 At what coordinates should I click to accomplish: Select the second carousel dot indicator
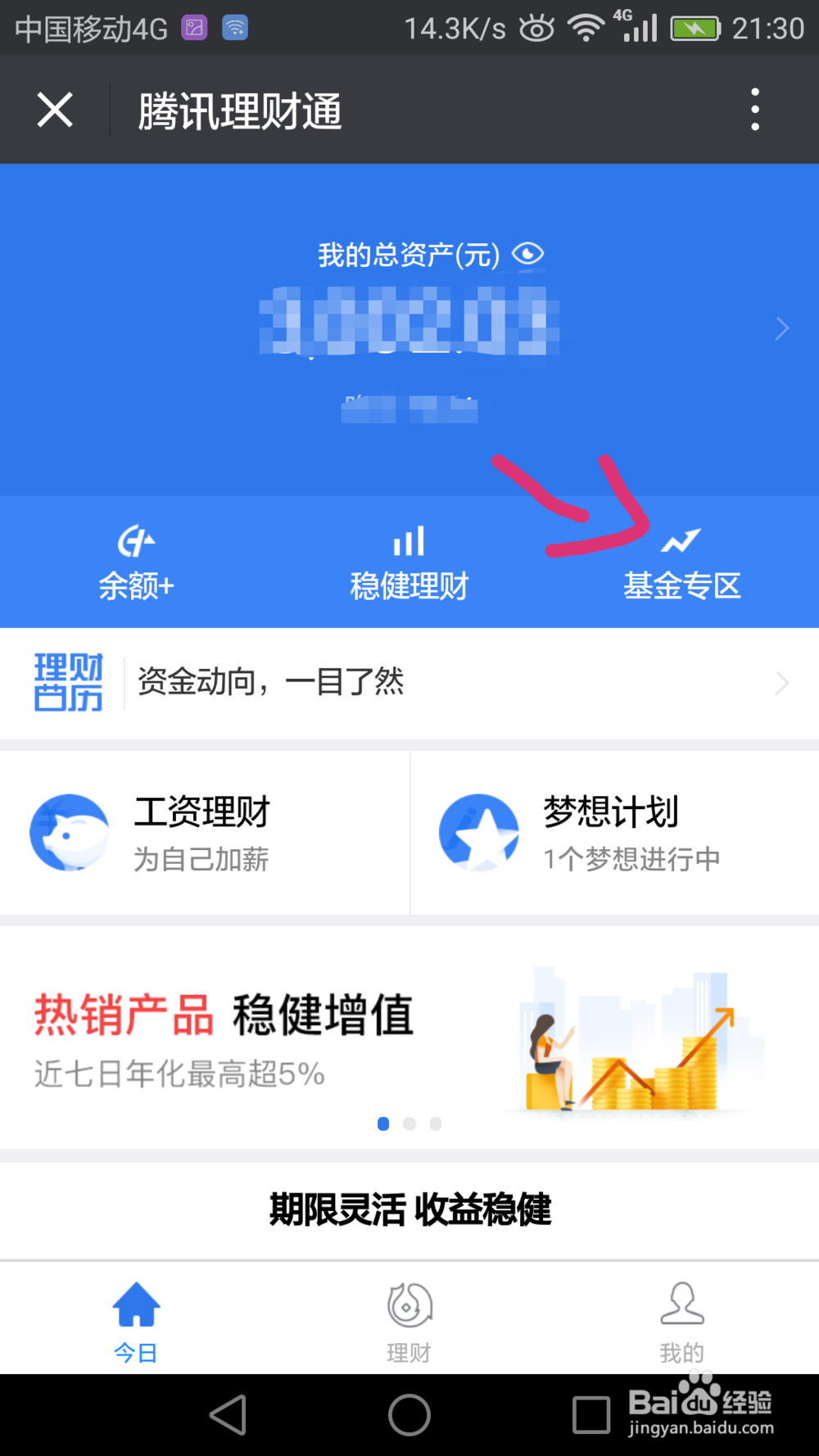tap(409, 1124)
